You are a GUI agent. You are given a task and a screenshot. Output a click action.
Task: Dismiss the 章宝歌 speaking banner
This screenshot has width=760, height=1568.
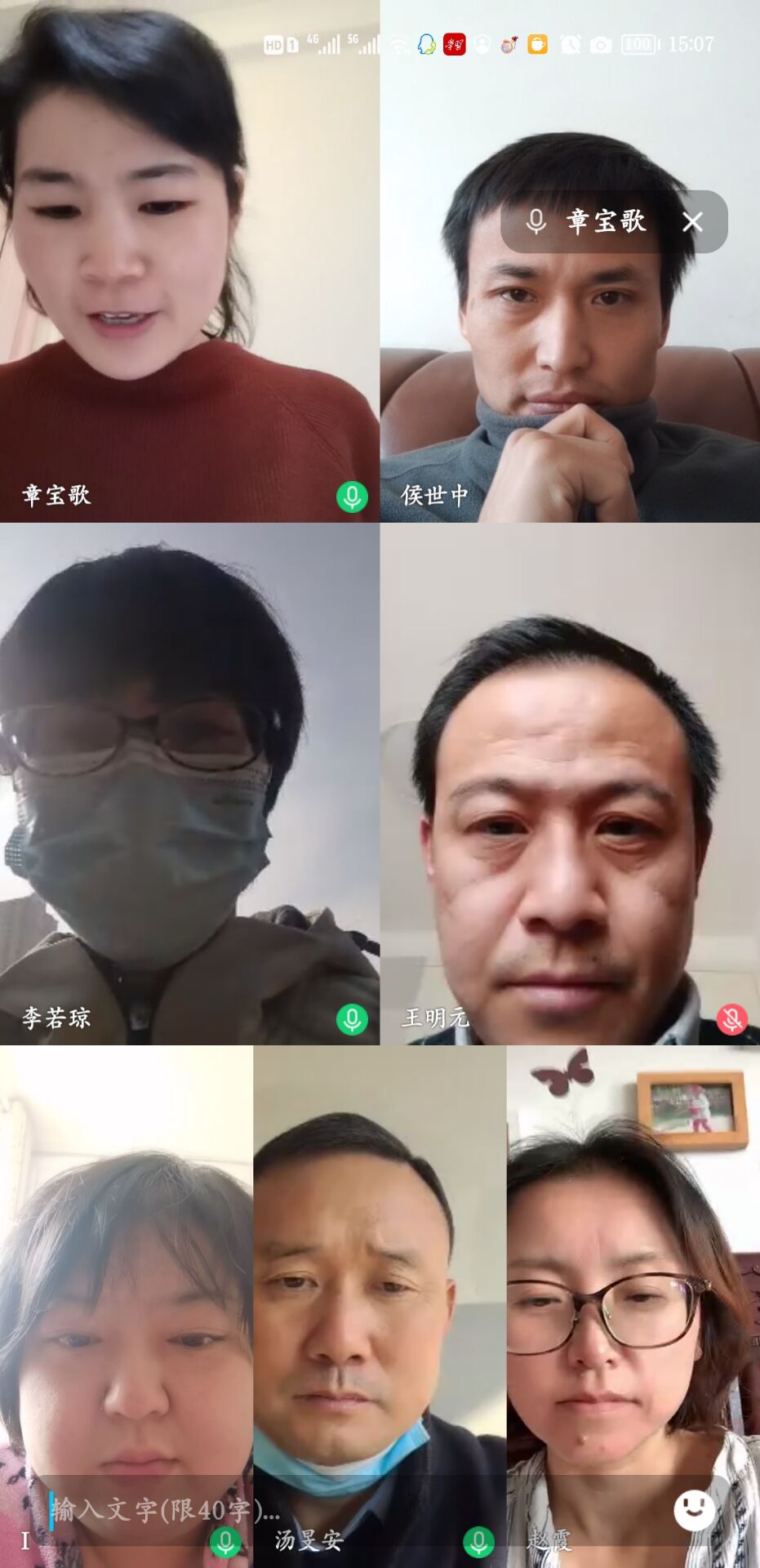[x=692, y=222]
